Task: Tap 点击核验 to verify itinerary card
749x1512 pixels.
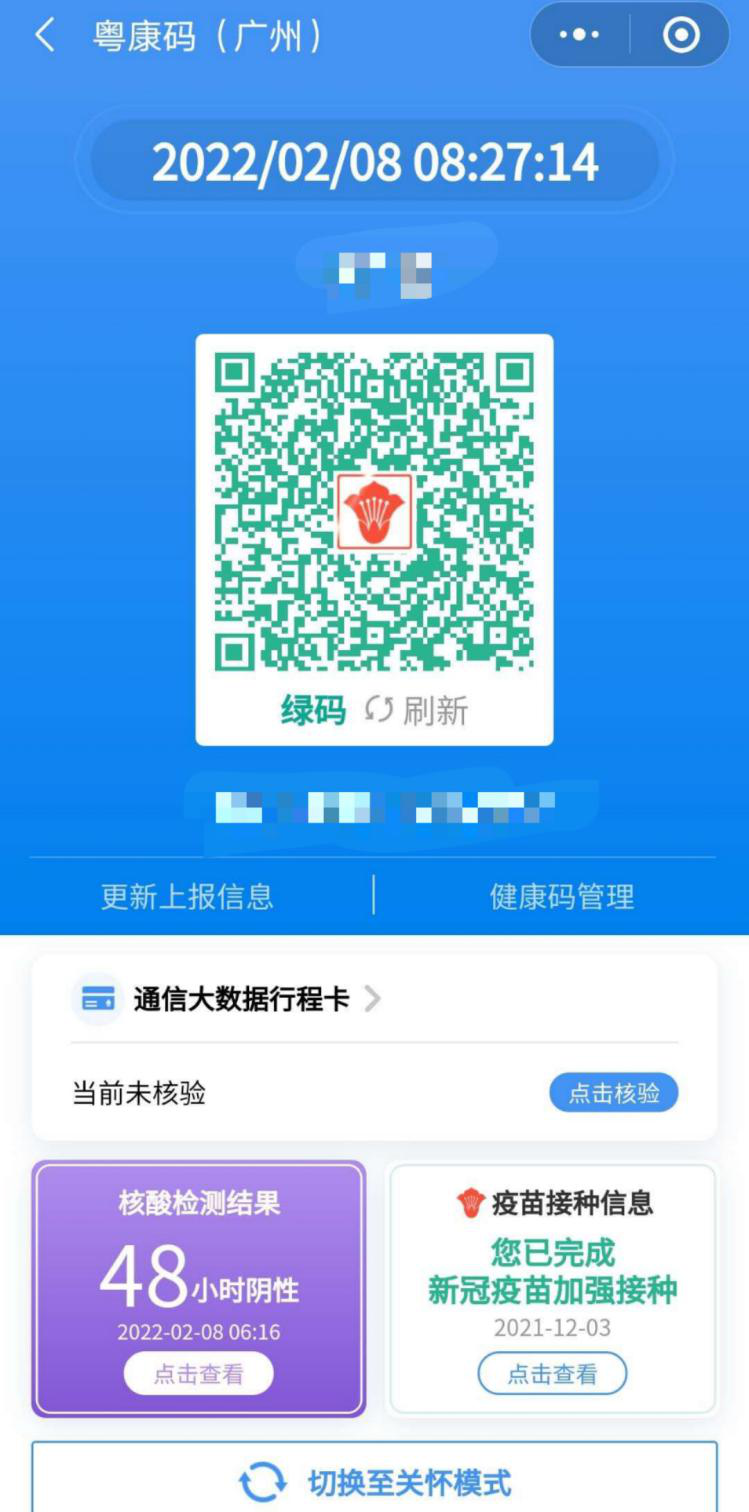Action: 613,1093
